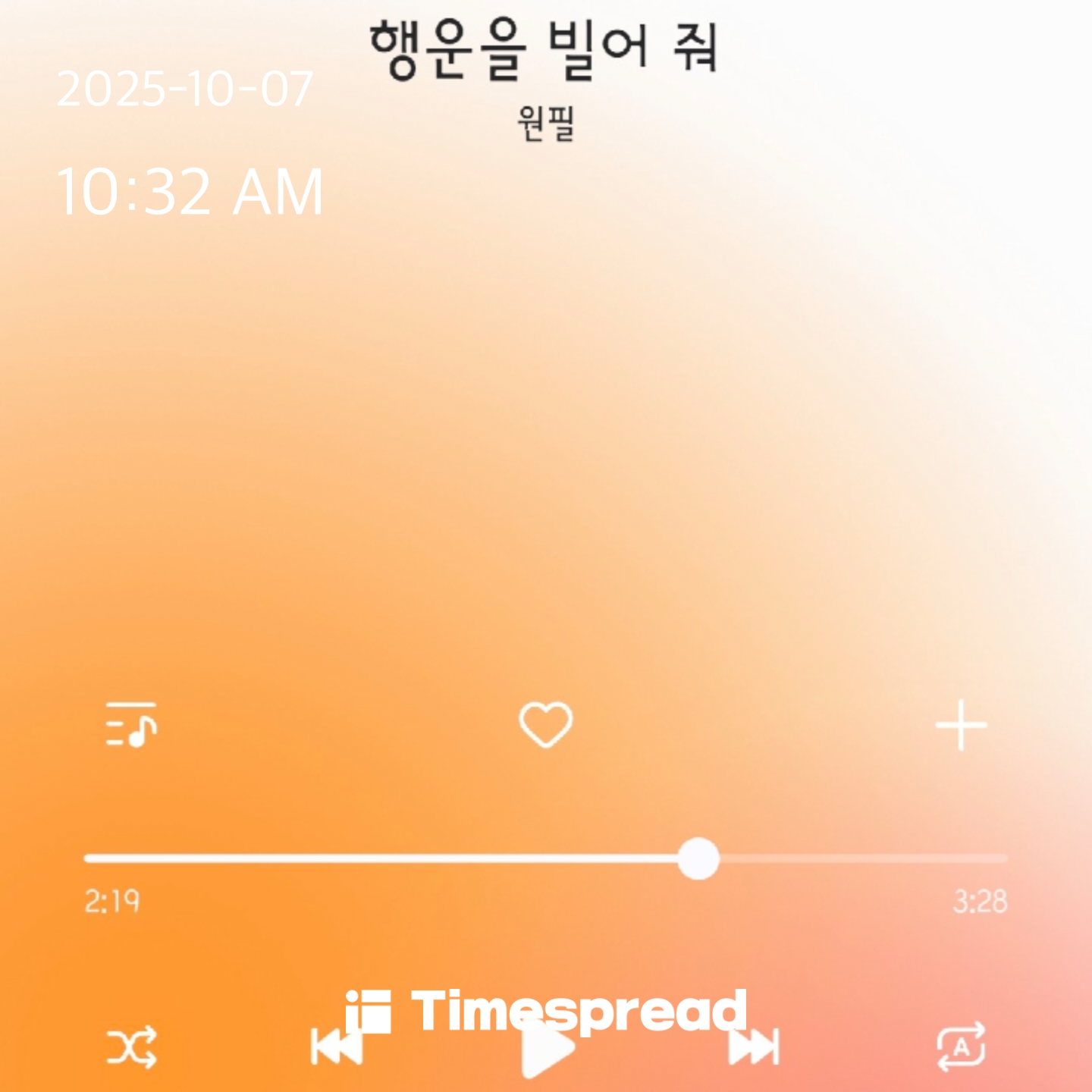Open the current playlist queue

pos(130,724)
